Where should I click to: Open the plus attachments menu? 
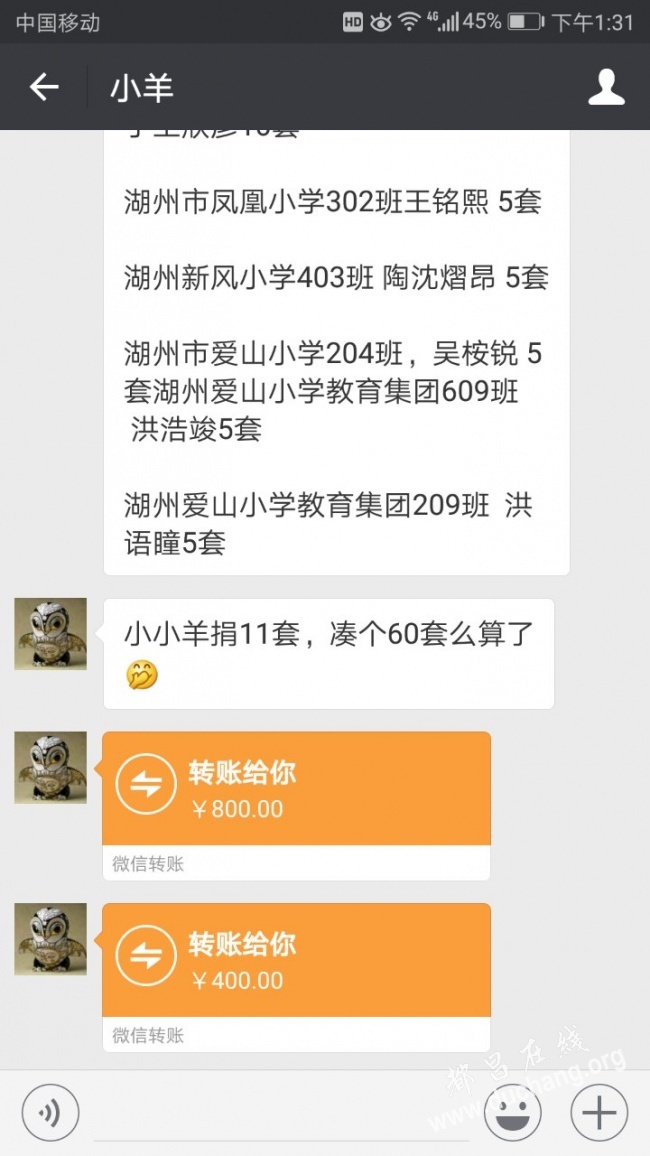(599, 1112)
